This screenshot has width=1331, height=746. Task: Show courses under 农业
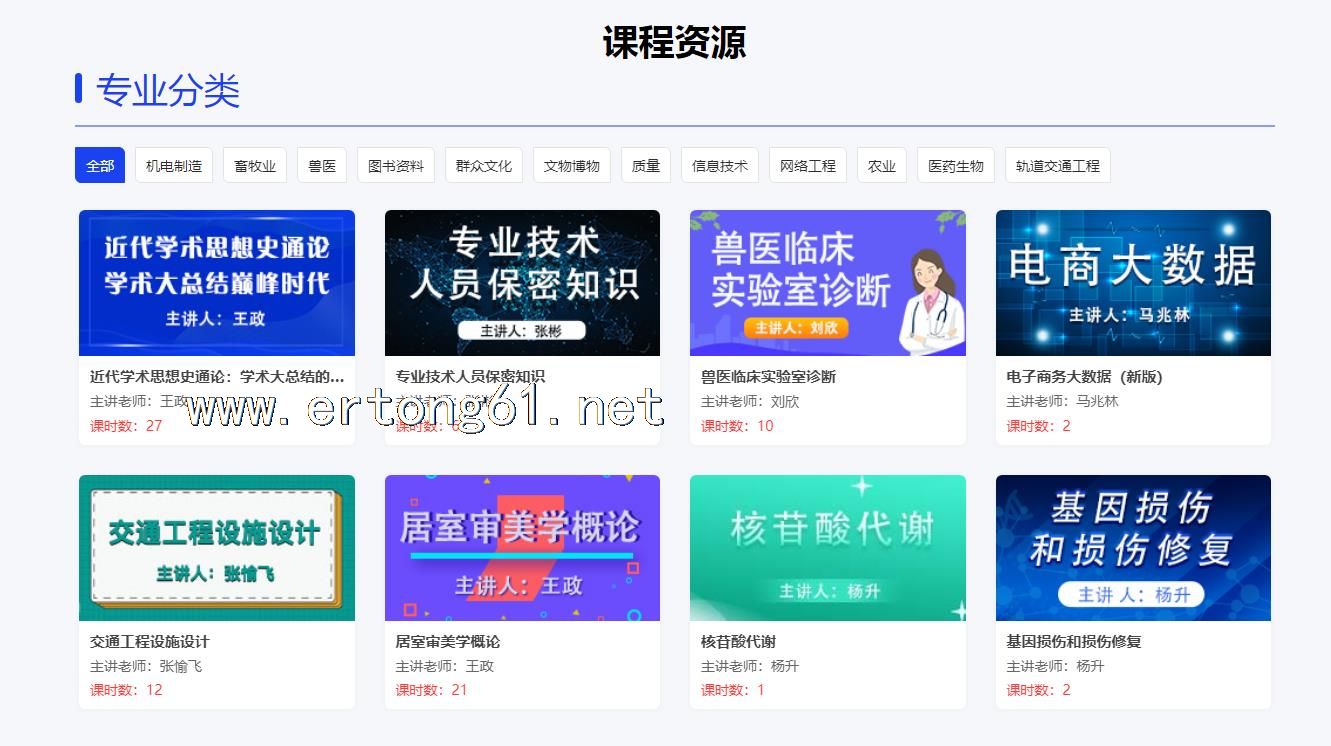tap(882, 166)
